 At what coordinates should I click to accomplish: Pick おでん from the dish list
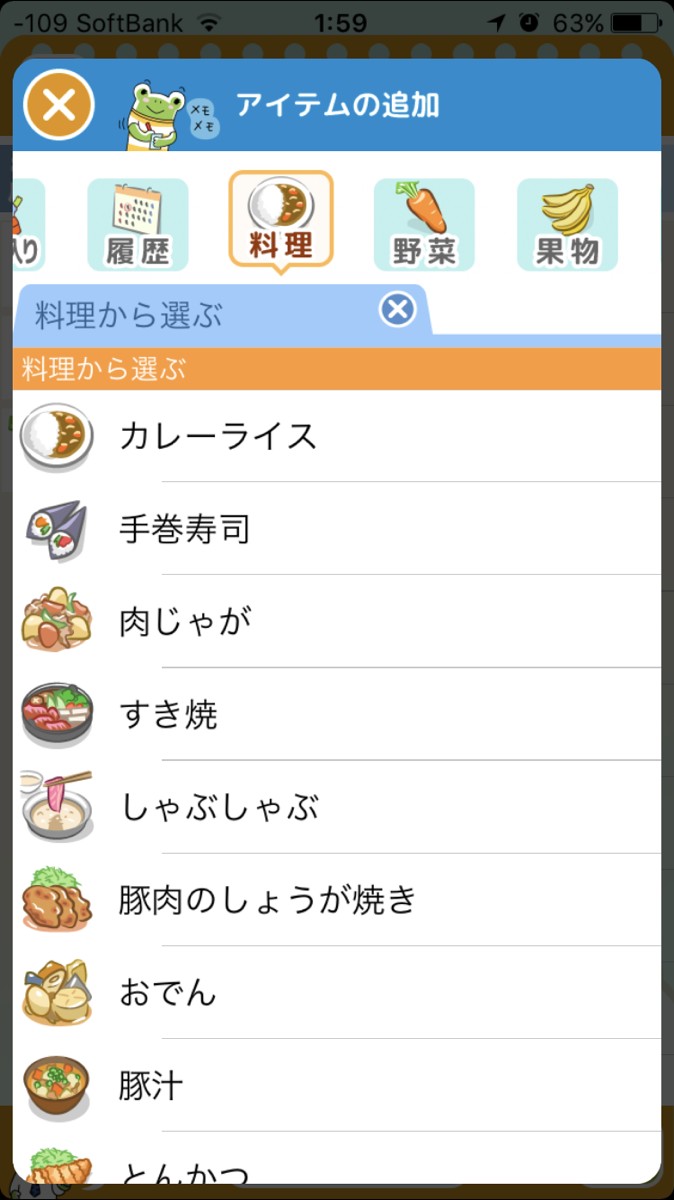[x=336, y=993]
